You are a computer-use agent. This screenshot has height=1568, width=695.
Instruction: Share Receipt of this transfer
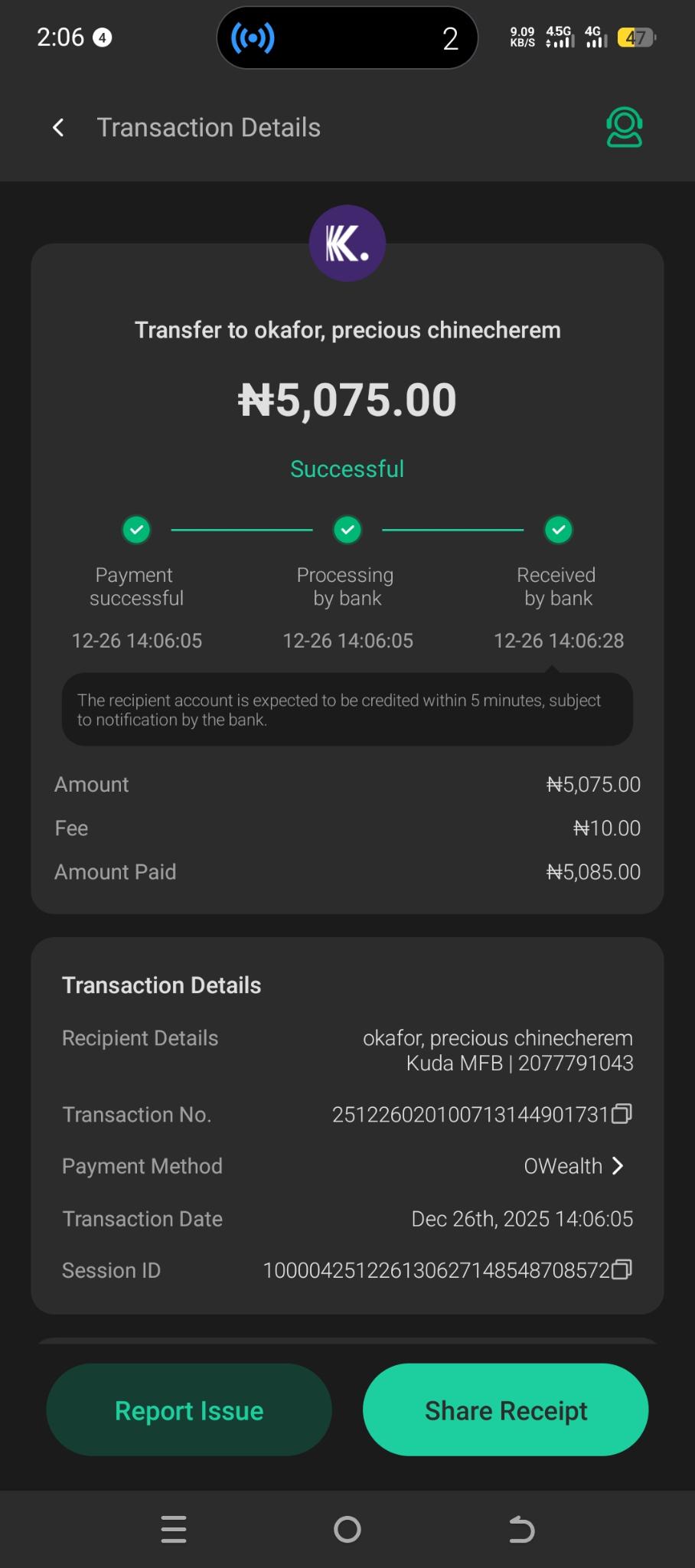(505, 1410)
